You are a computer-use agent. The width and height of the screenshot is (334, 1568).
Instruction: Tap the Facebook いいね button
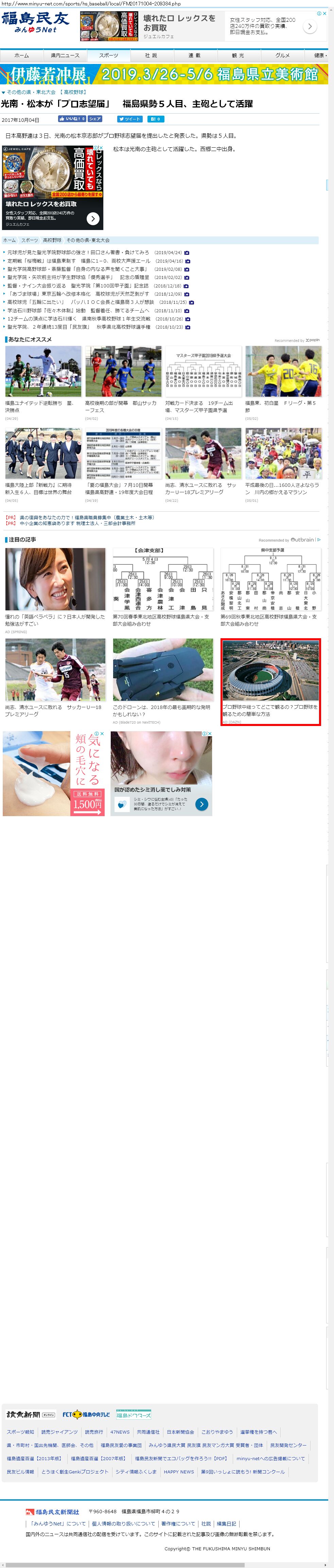coord(71,119)
